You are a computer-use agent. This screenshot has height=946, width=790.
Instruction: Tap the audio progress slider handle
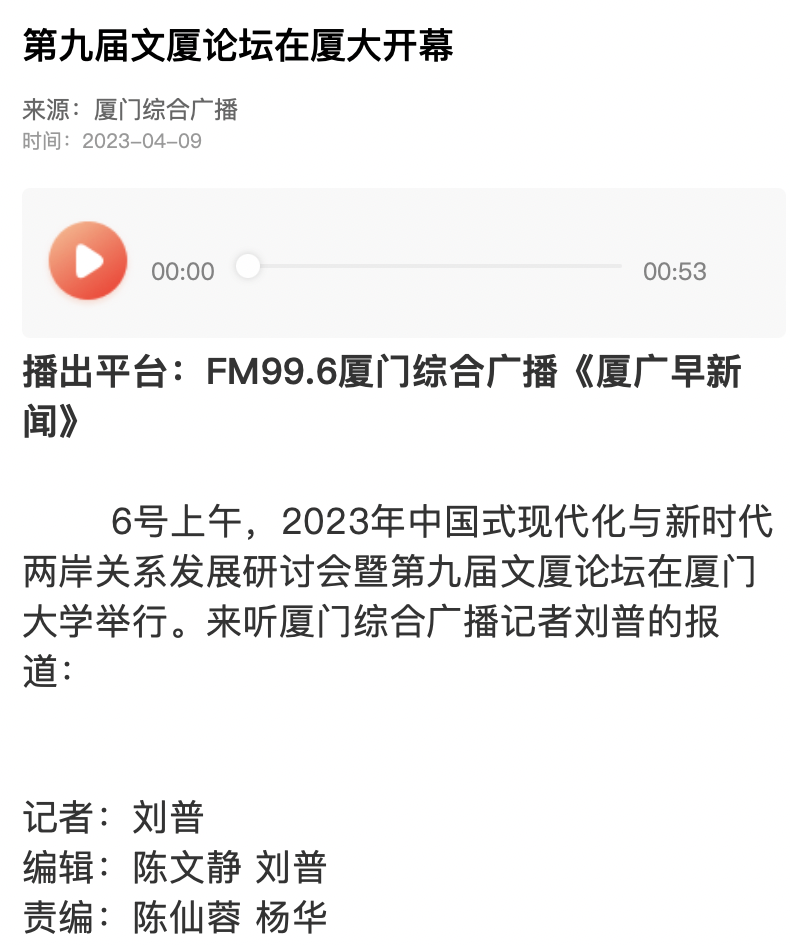click(248, 266)
